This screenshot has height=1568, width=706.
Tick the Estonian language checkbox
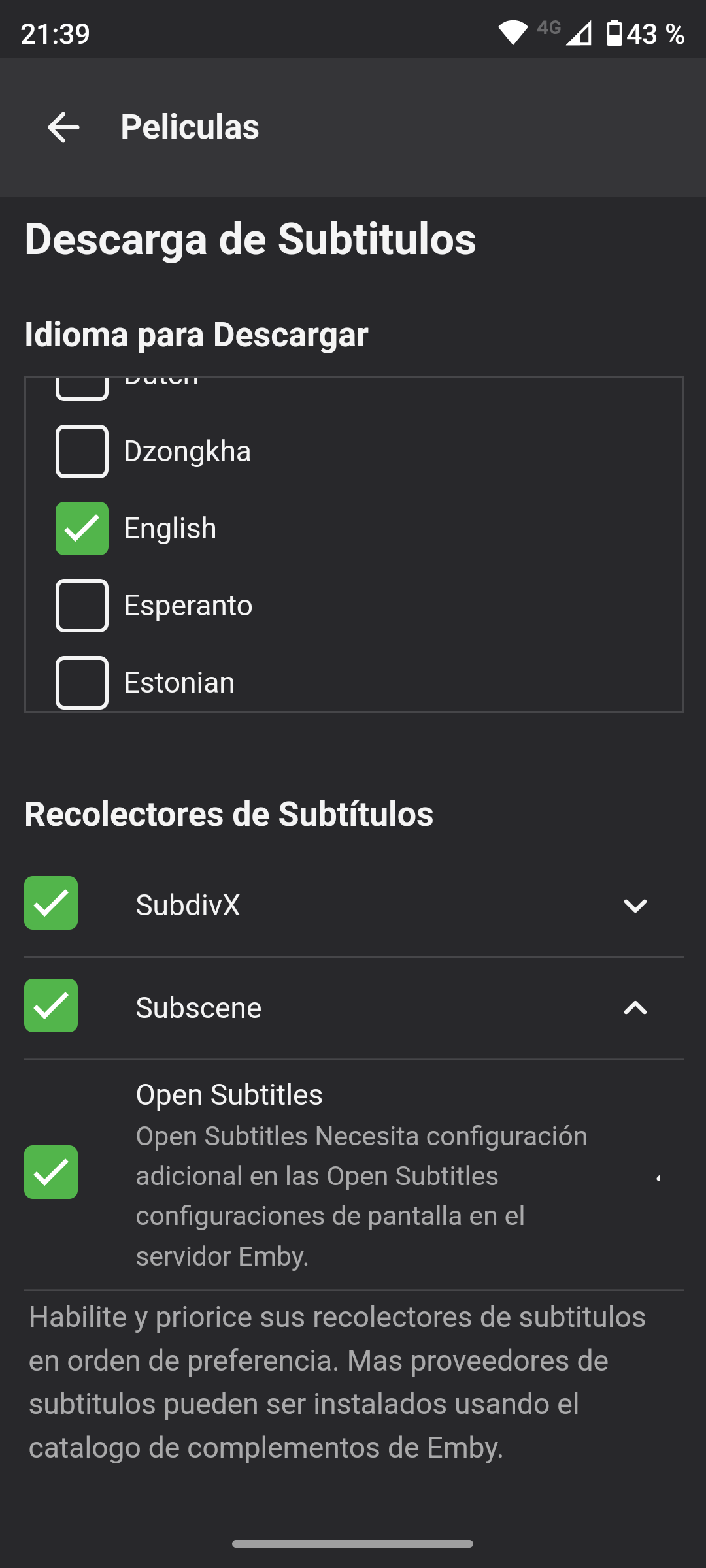click(82, 683)
